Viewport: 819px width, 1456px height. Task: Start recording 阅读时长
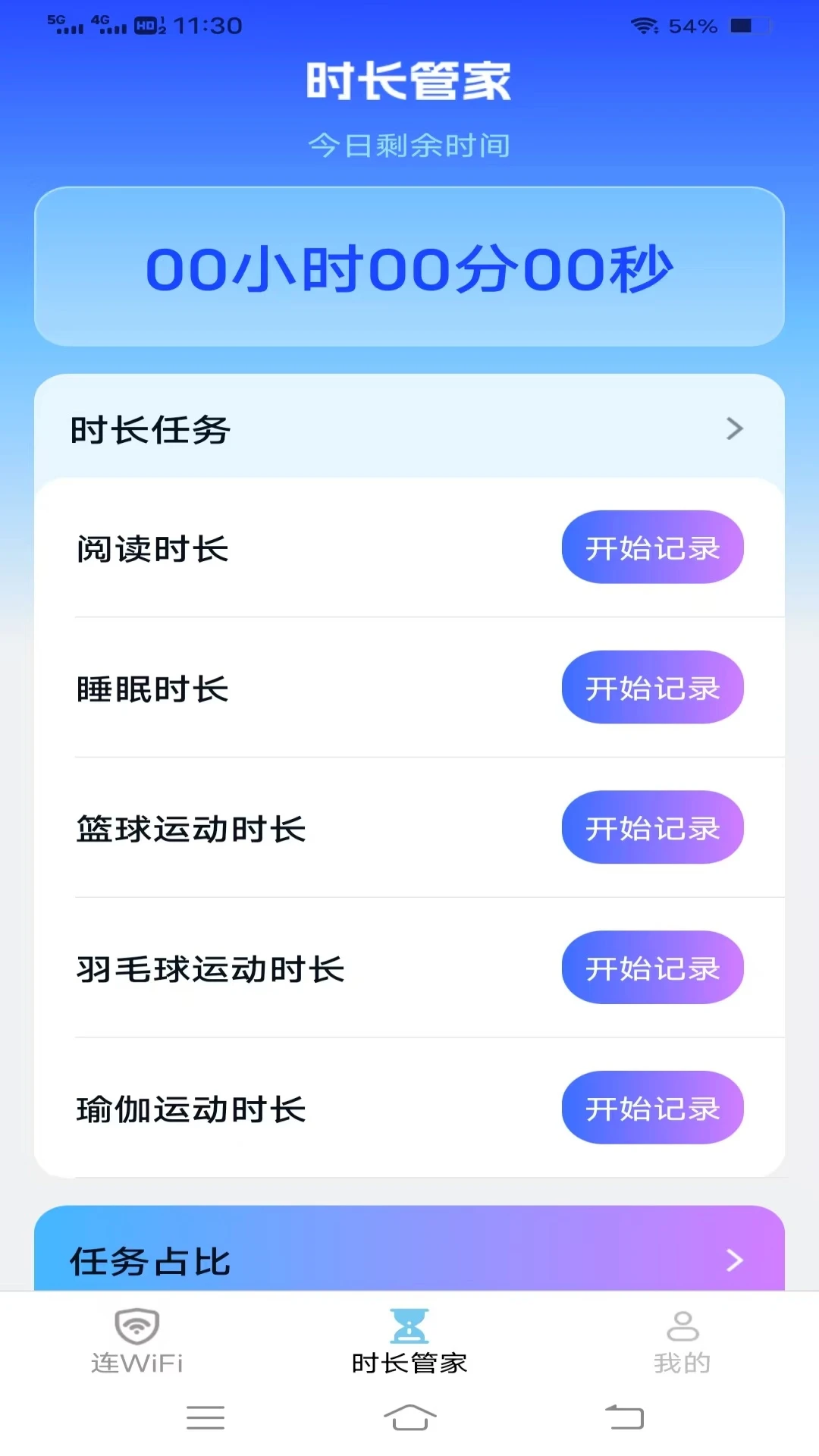651,548
